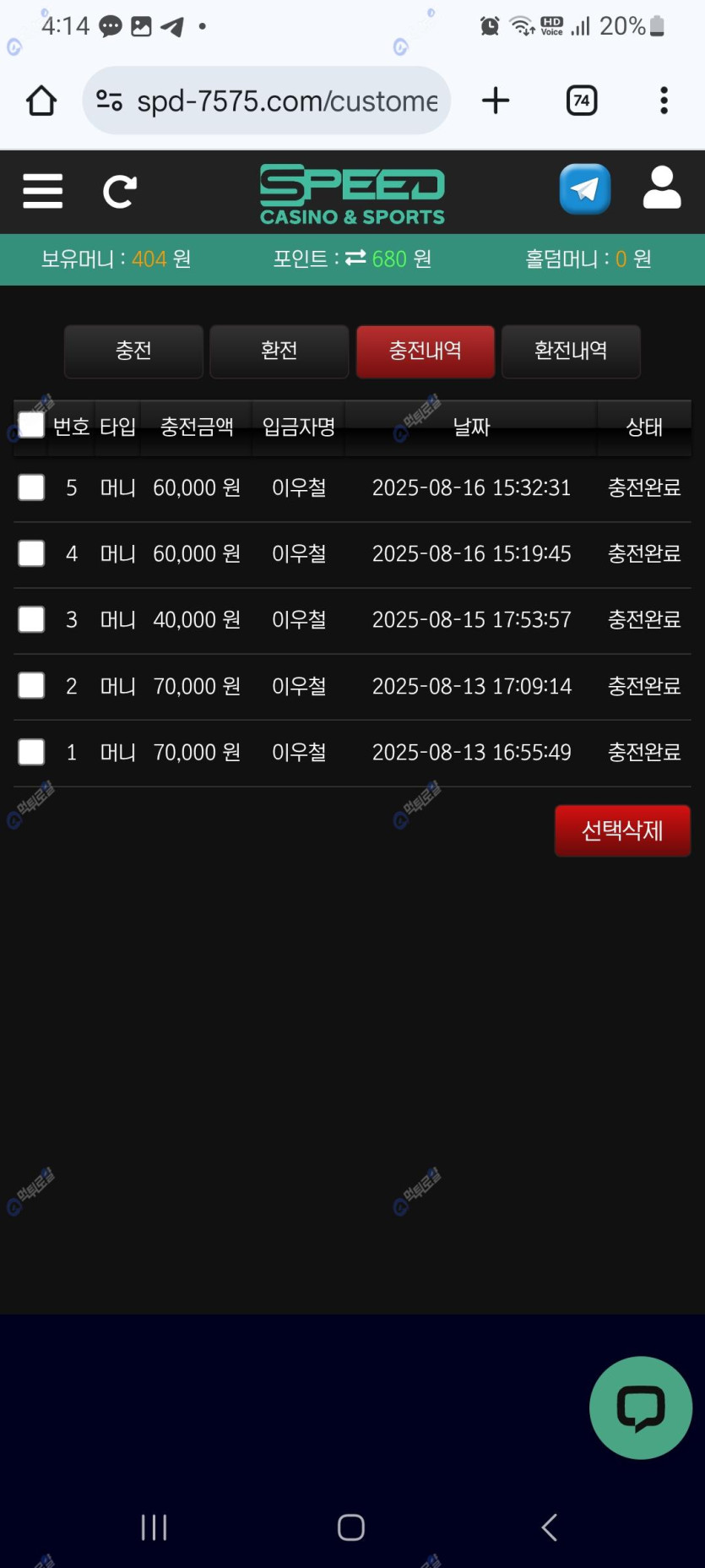The width and height of the screenshot is (705, 1568).
Task: Open the live chat bubble
Action: click(x=641, y=1407)
